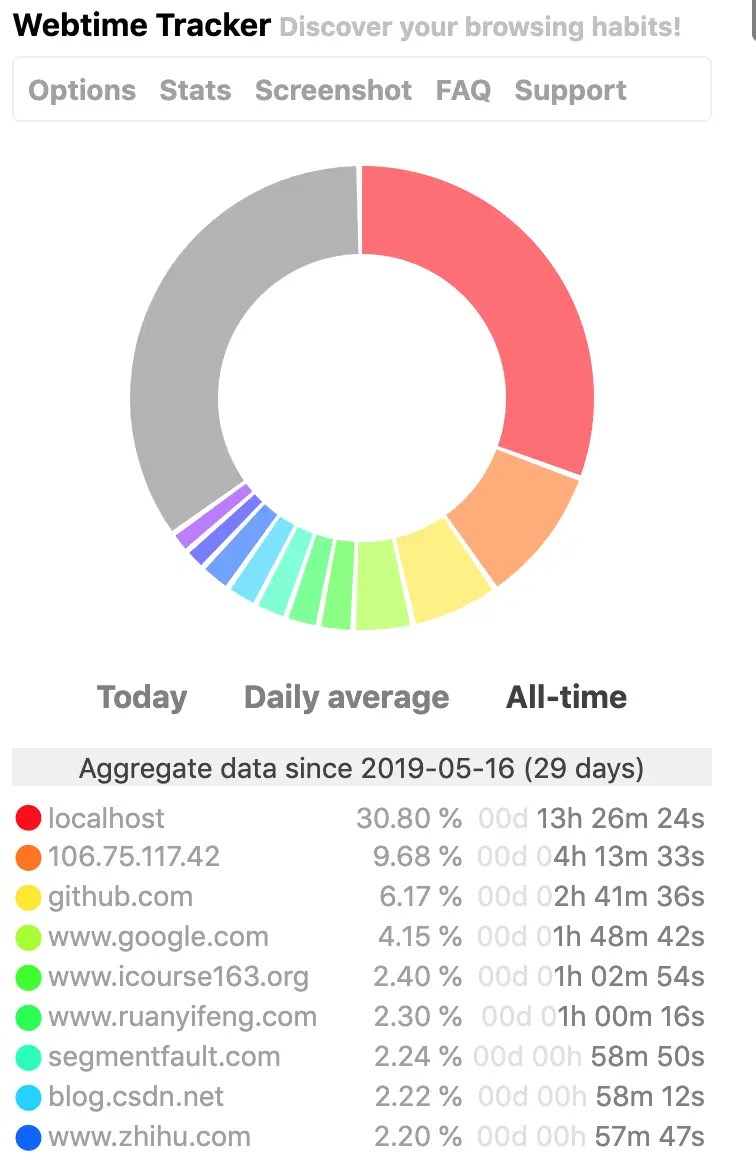This screenshot has width=756, height=1162.
Task: Take a Screenshot of the chart
Action: (x=333, y=91)
